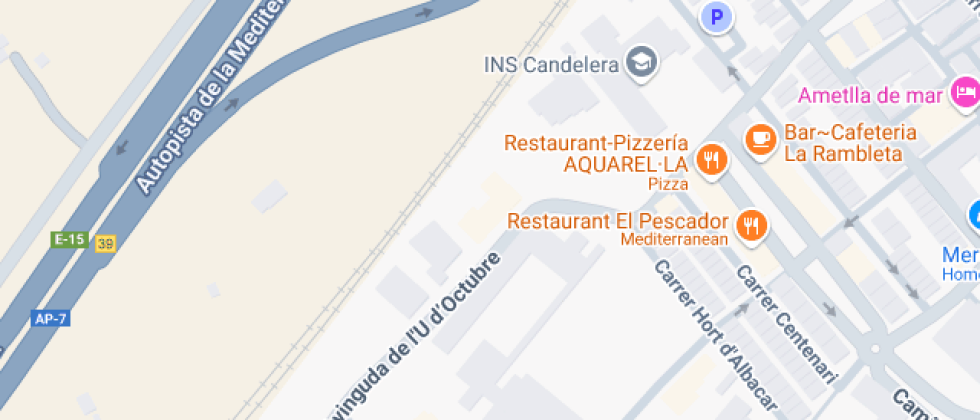The height and width of the screenshot is (420, 980).
Task: Select the parking marker on the map
Action: (x=716, y=18)
